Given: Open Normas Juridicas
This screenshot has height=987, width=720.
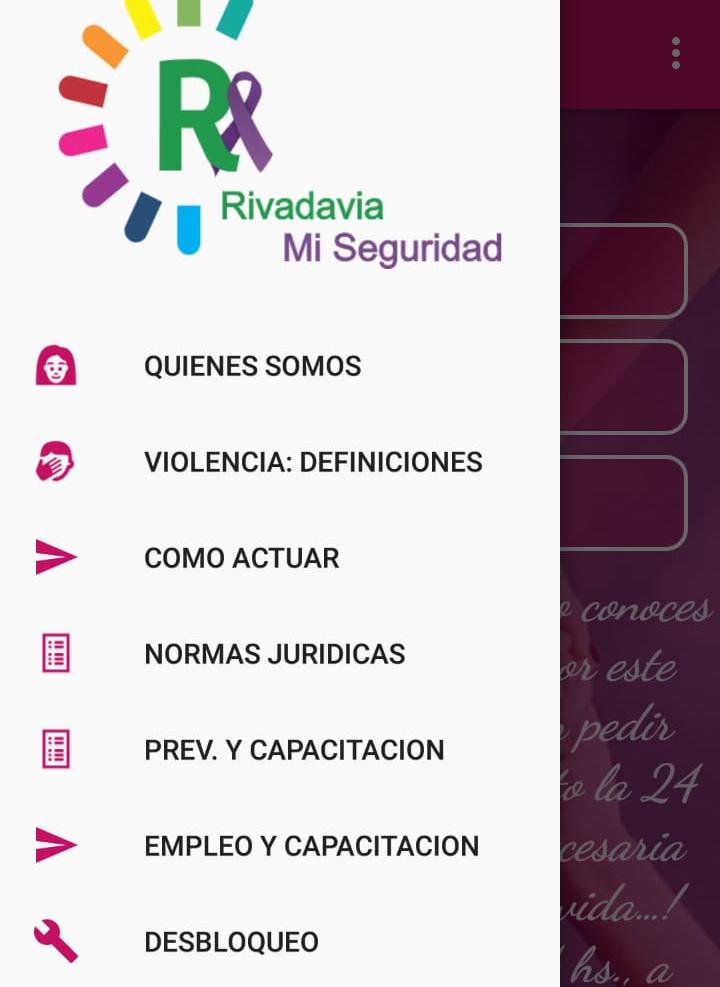Looking at the screenshot, I should pos(274,654).
